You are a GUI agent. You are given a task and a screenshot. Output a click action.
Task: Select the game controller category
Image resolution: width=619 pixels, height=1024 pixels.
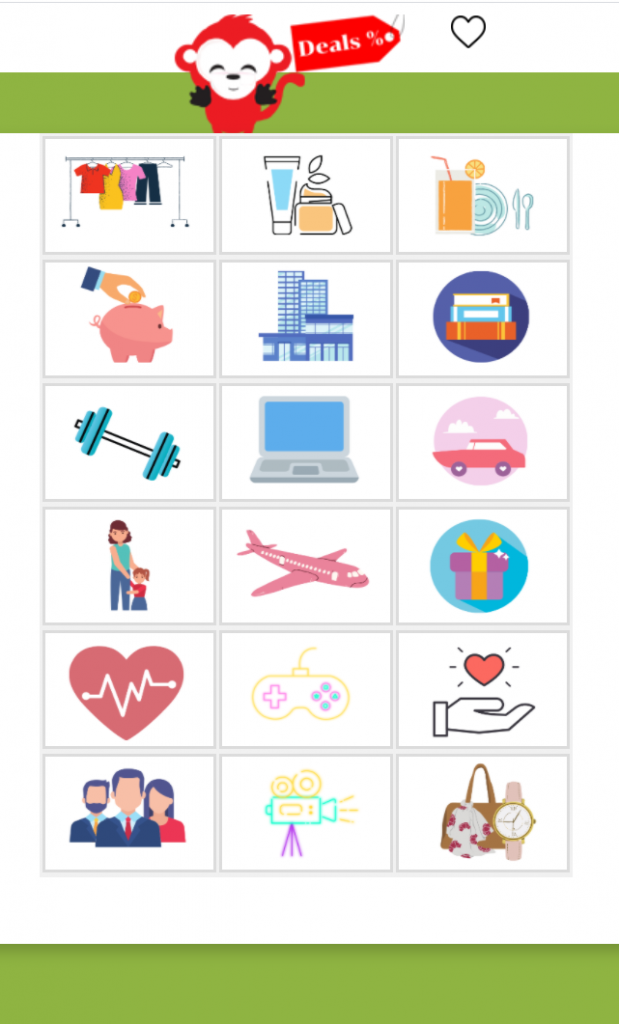pos(306,689)
